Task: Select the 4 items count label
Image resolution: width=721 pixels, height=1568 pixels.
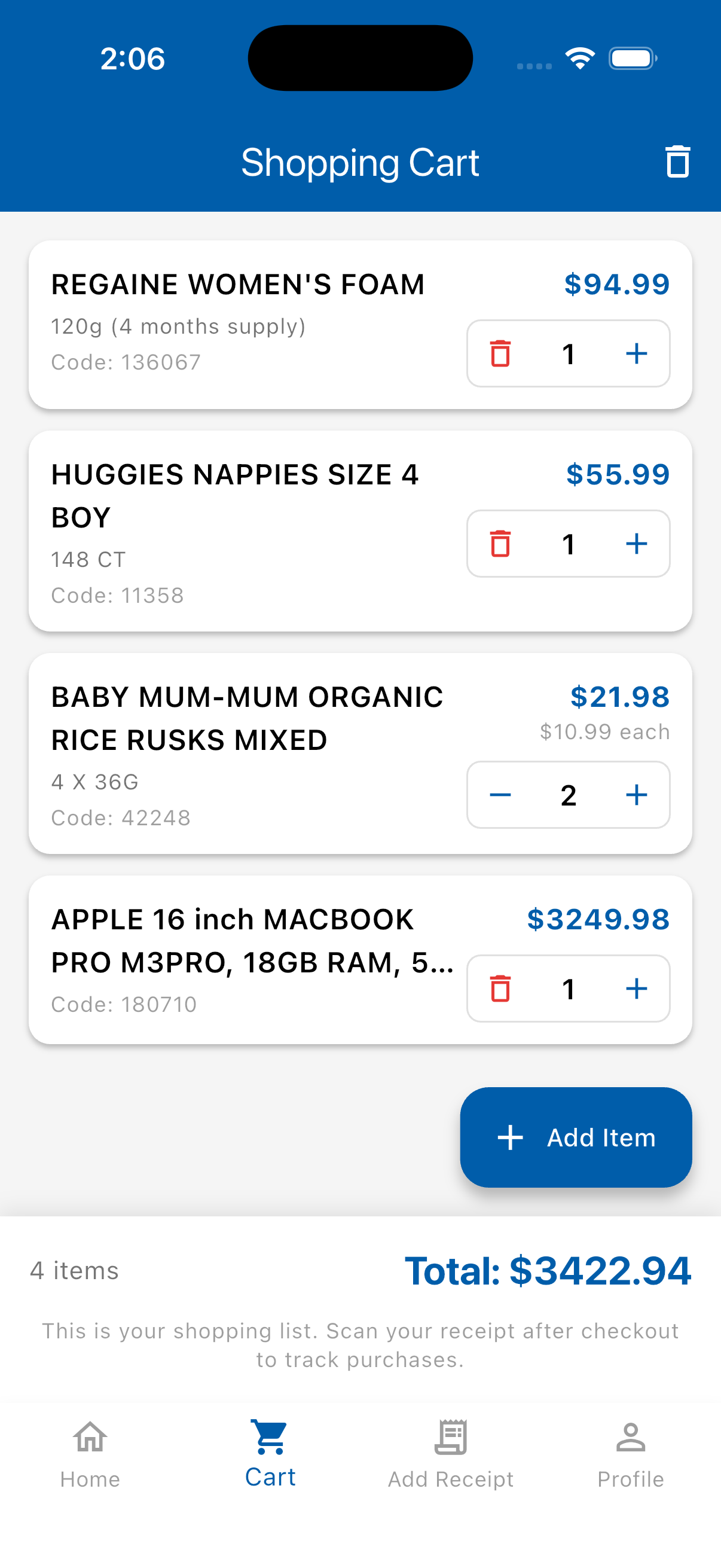Action: click(74, 1270)
